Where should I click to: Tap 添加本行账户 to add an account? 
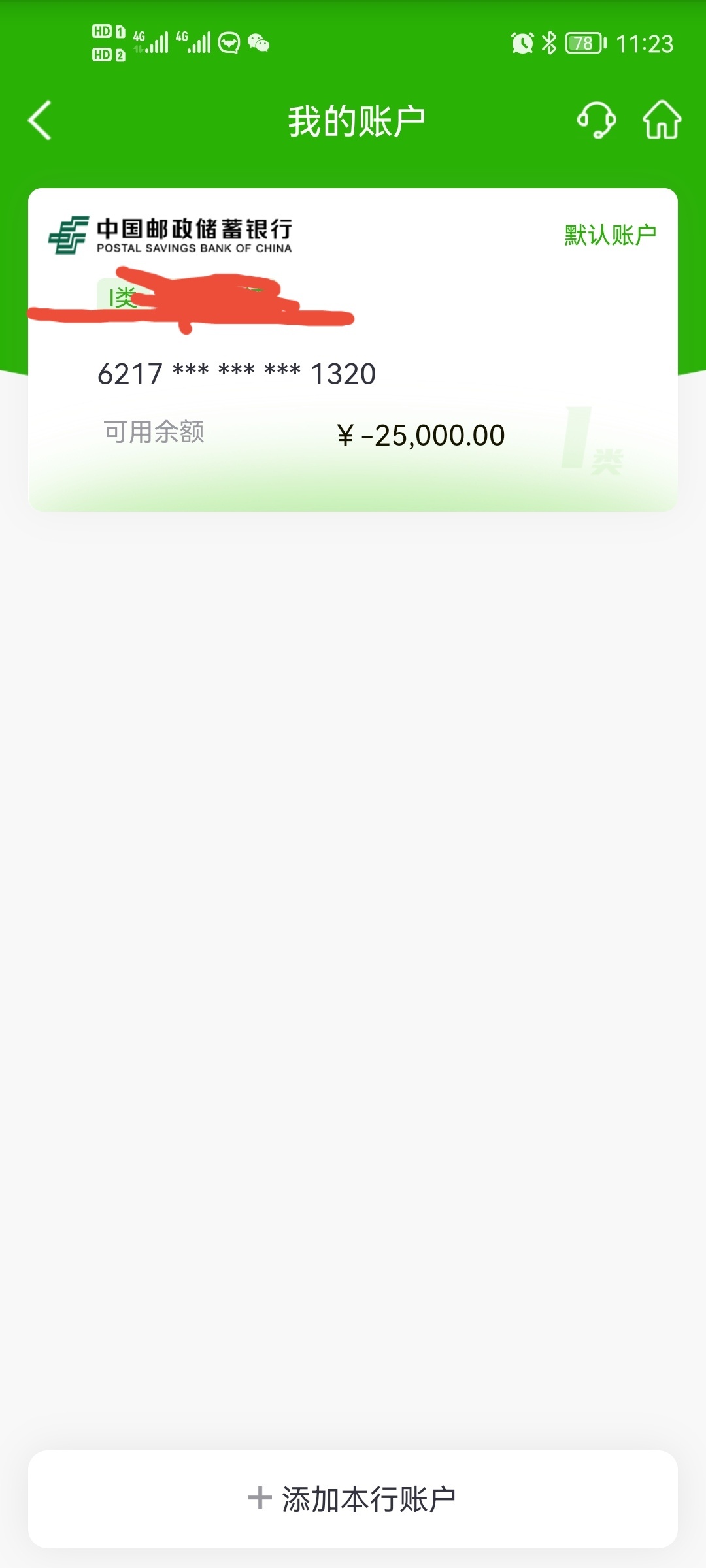tap(353, 1499)
